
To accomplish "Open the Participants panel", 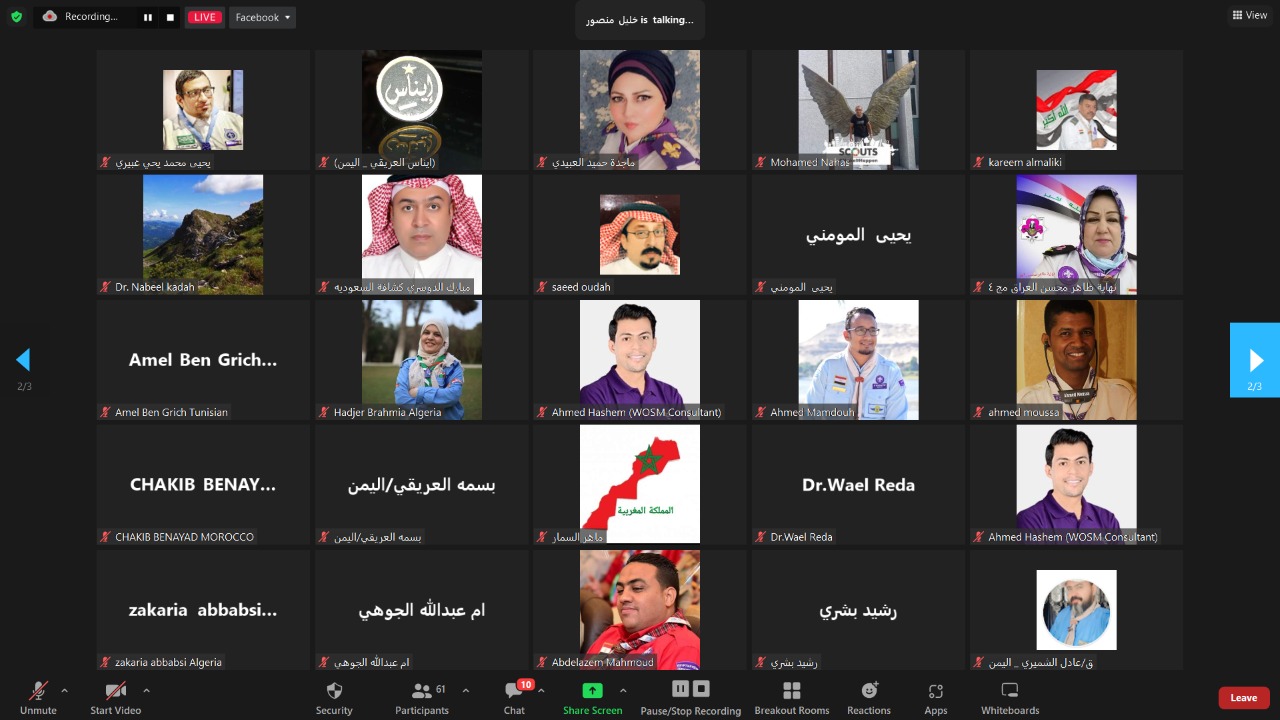I will [x=422, y=697].
